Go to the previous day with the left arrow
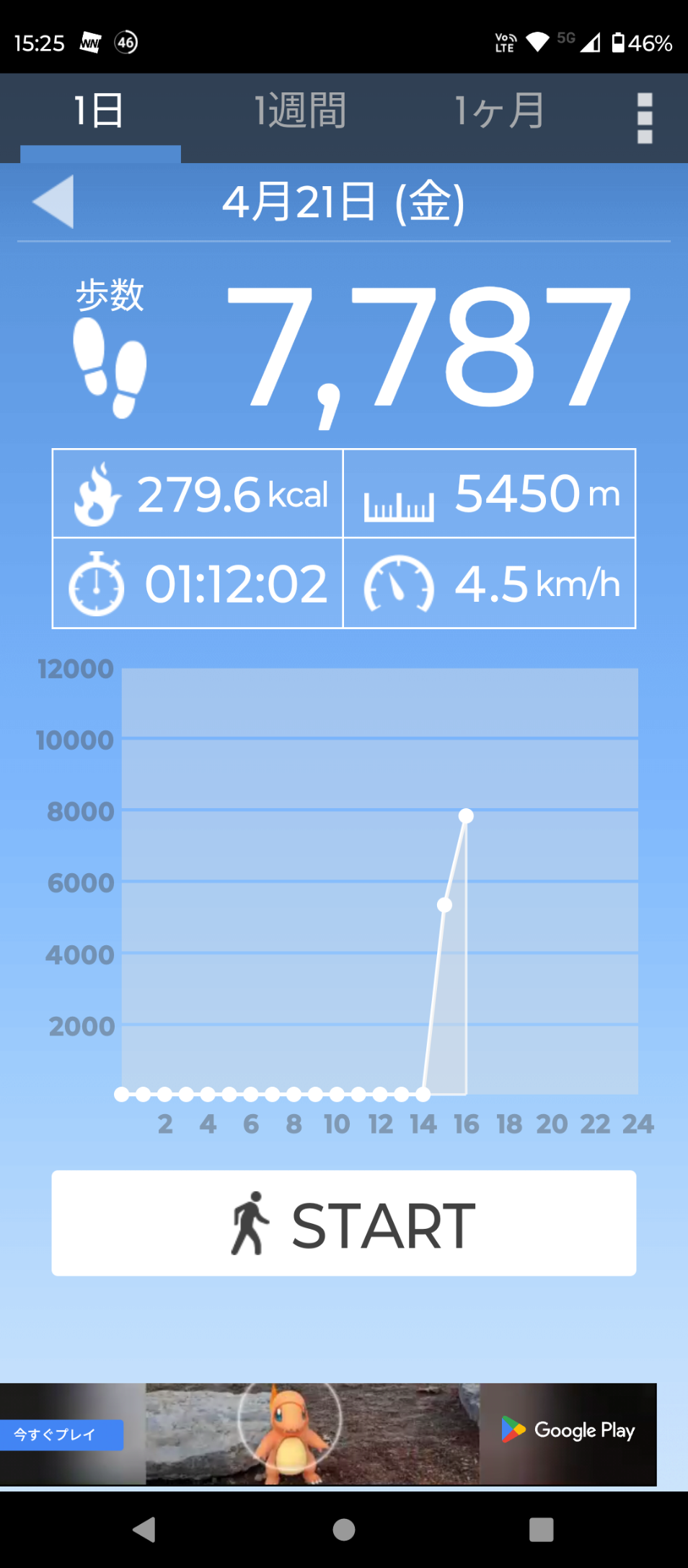Screen dimensions: 688x1568 54,201
